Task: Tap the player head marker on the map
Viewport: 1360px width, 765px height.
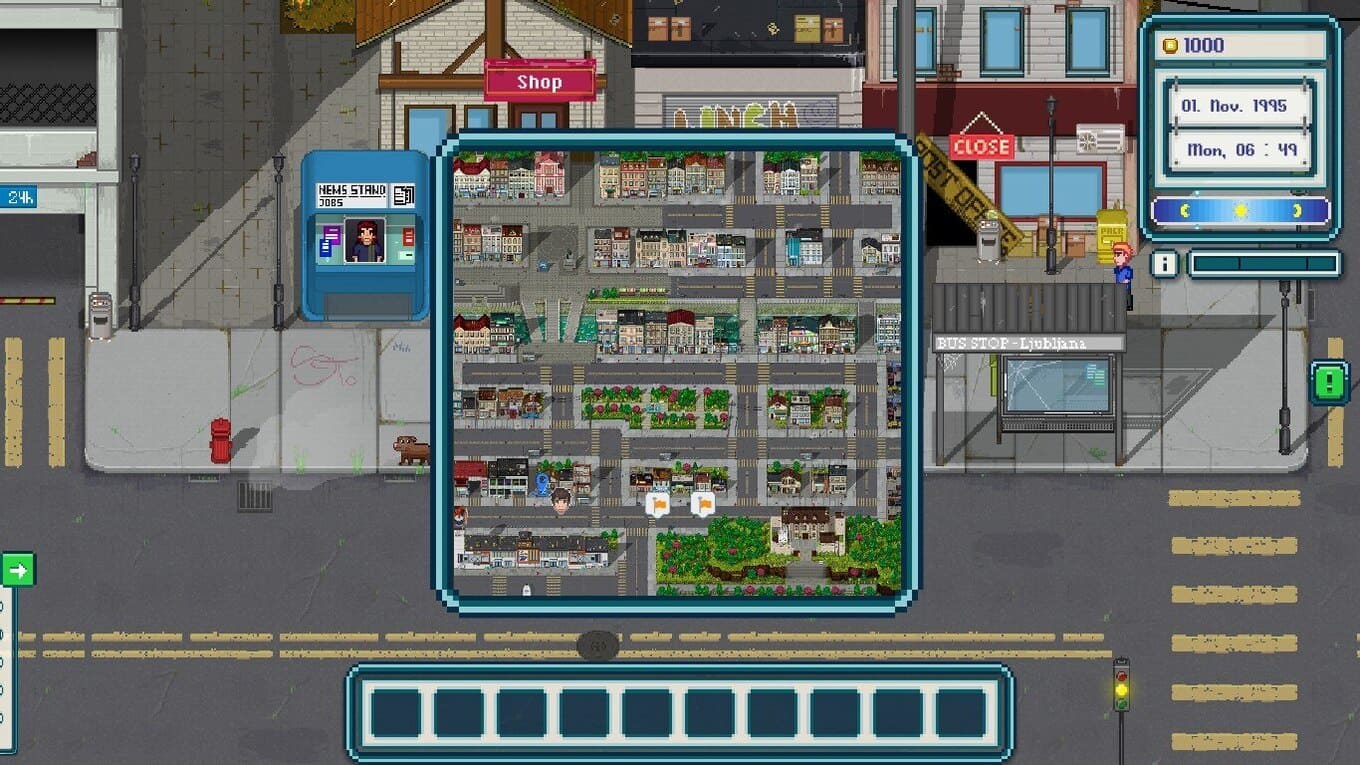Action: point(561,499)
